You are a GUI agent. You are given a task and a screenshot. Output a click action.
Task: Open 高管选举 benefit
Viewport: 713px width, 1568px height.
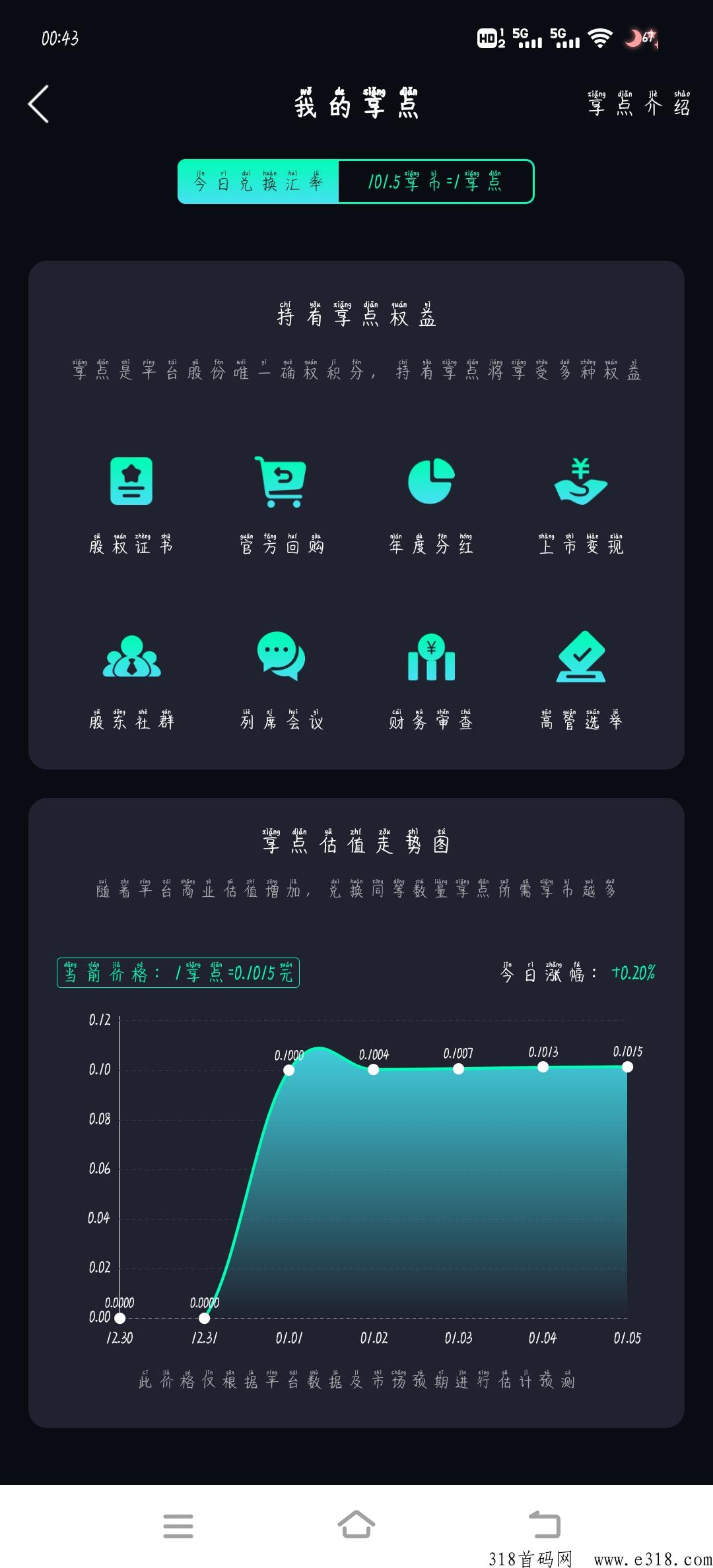point(581,681)
